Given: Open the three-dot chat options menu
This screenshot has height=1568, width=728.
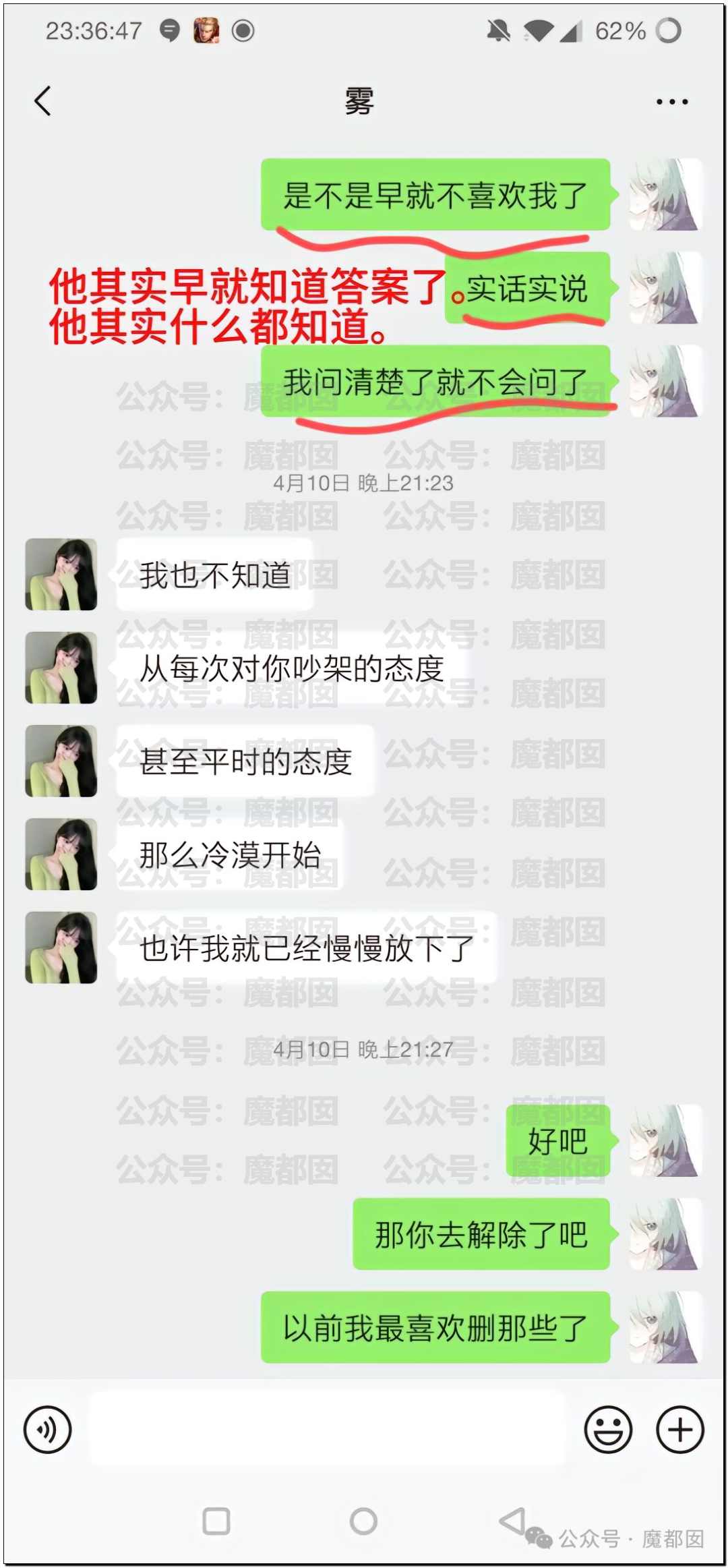Looking at the screenshot, I should [x=671, y=102].
